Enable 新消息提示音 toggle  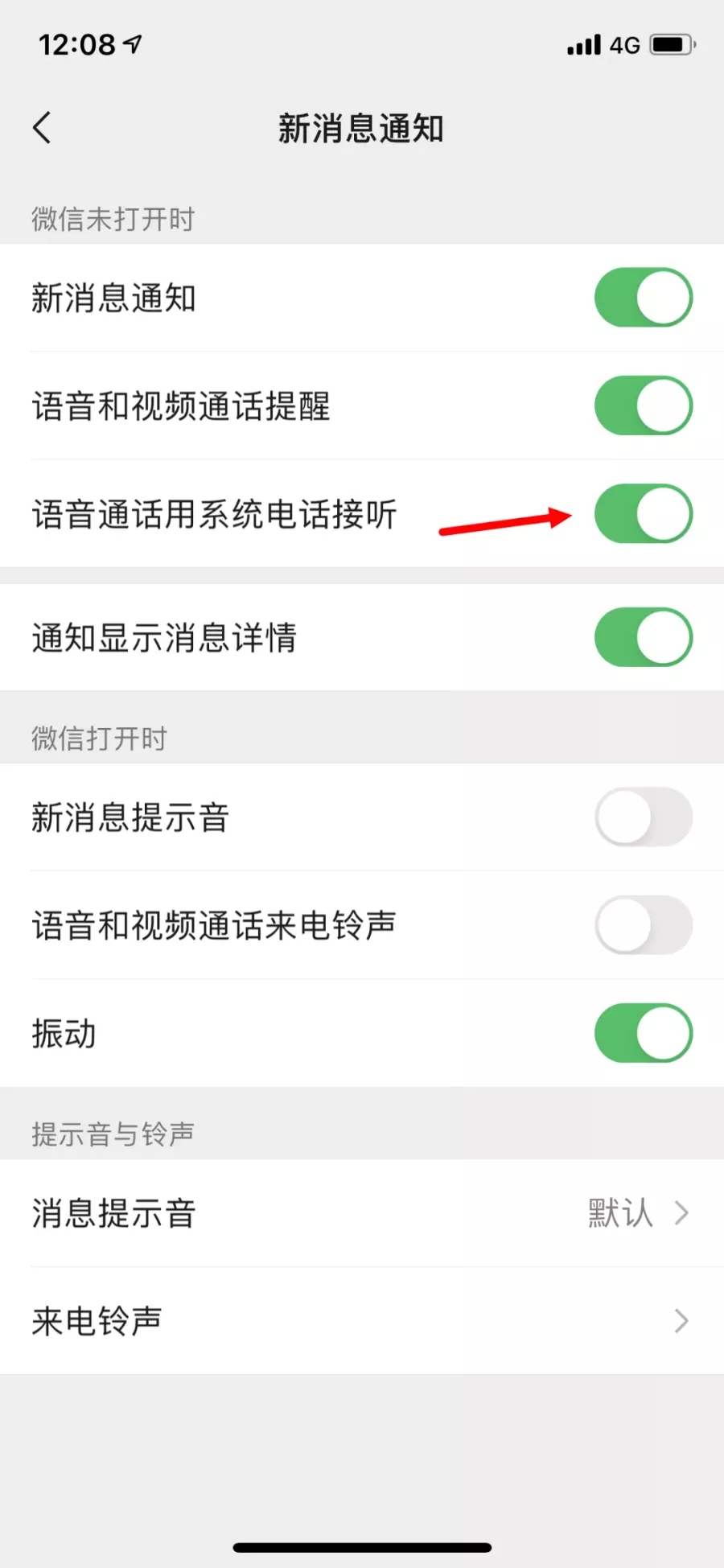click(x=643, y=817)
